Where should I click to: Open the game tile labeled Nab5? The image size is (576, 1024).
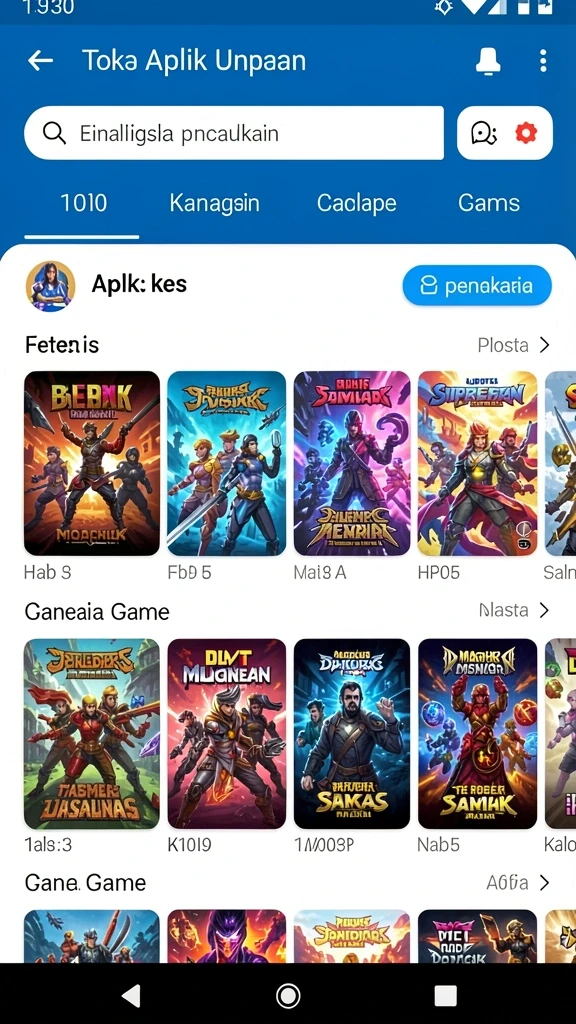point(477,733)
